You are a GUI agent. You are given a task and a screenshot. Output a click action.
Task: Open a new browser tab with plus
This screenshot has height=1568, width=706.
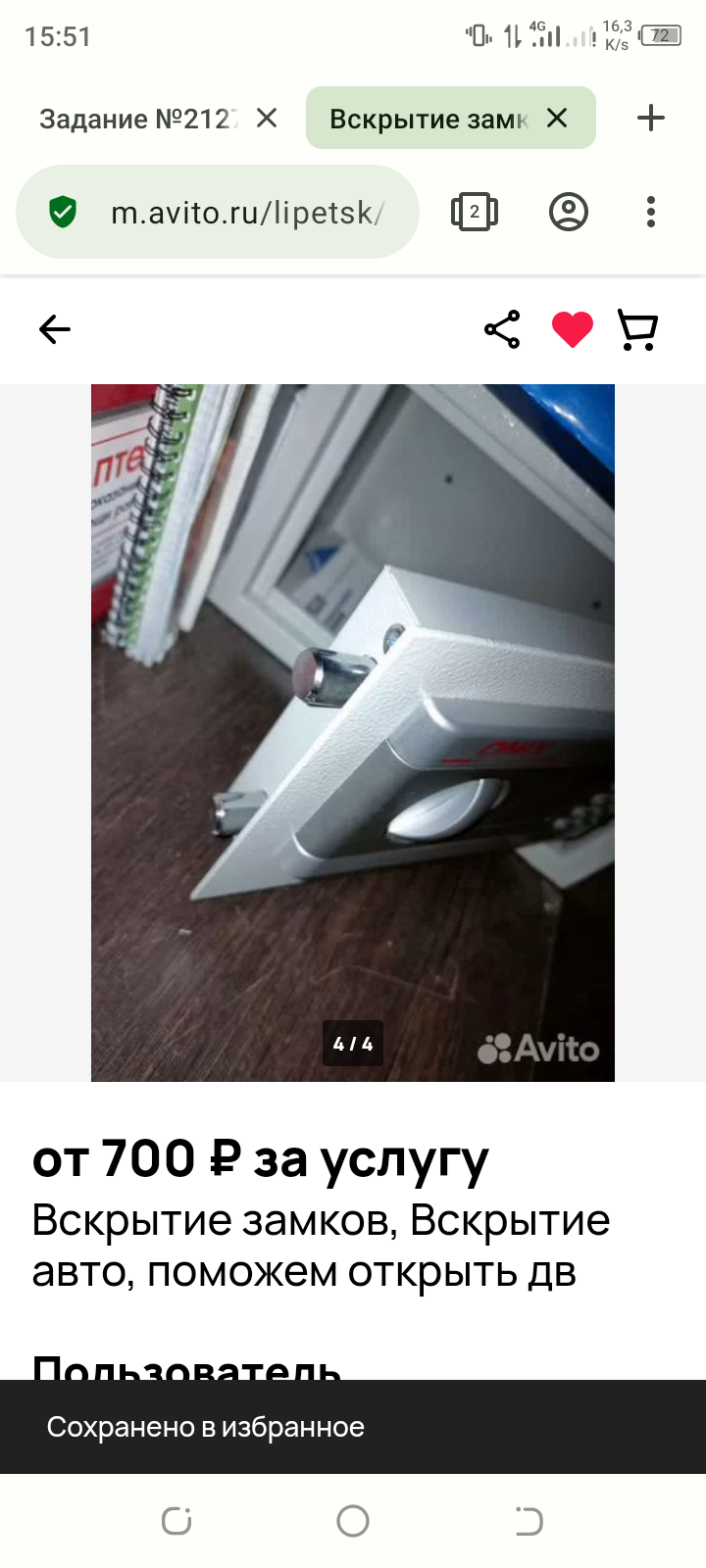point(650,119)
